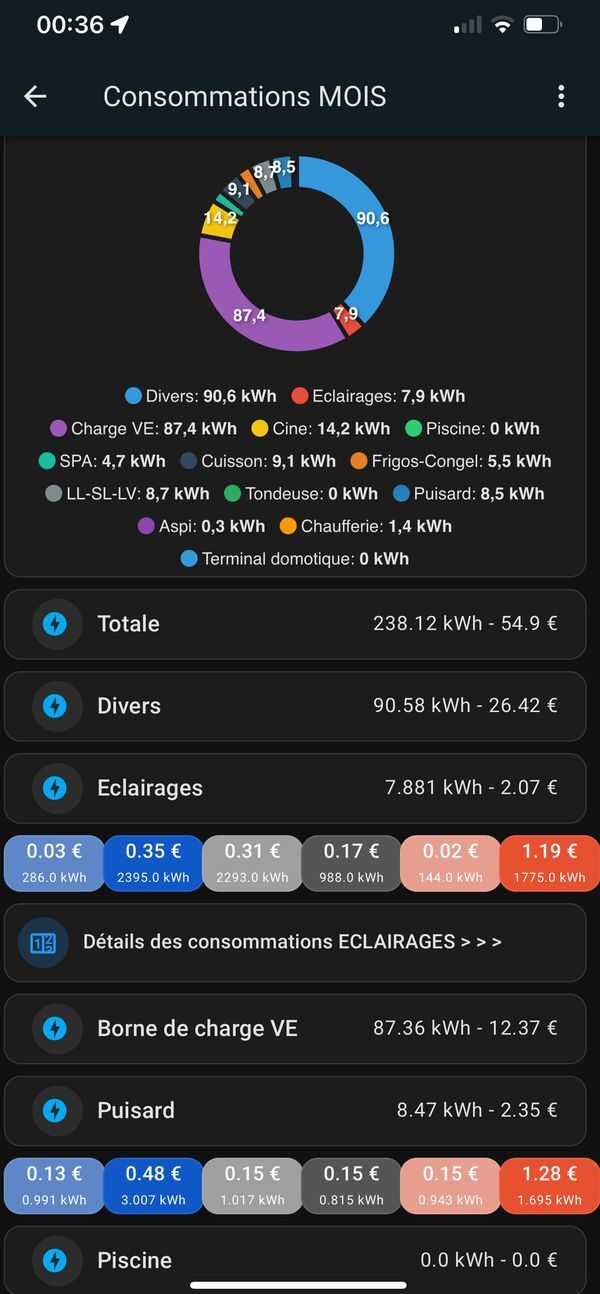The width and height of the screenshot is (600, 1294).
Task: Open the Eclairages consumption row
Action: [x=295, y=788]
